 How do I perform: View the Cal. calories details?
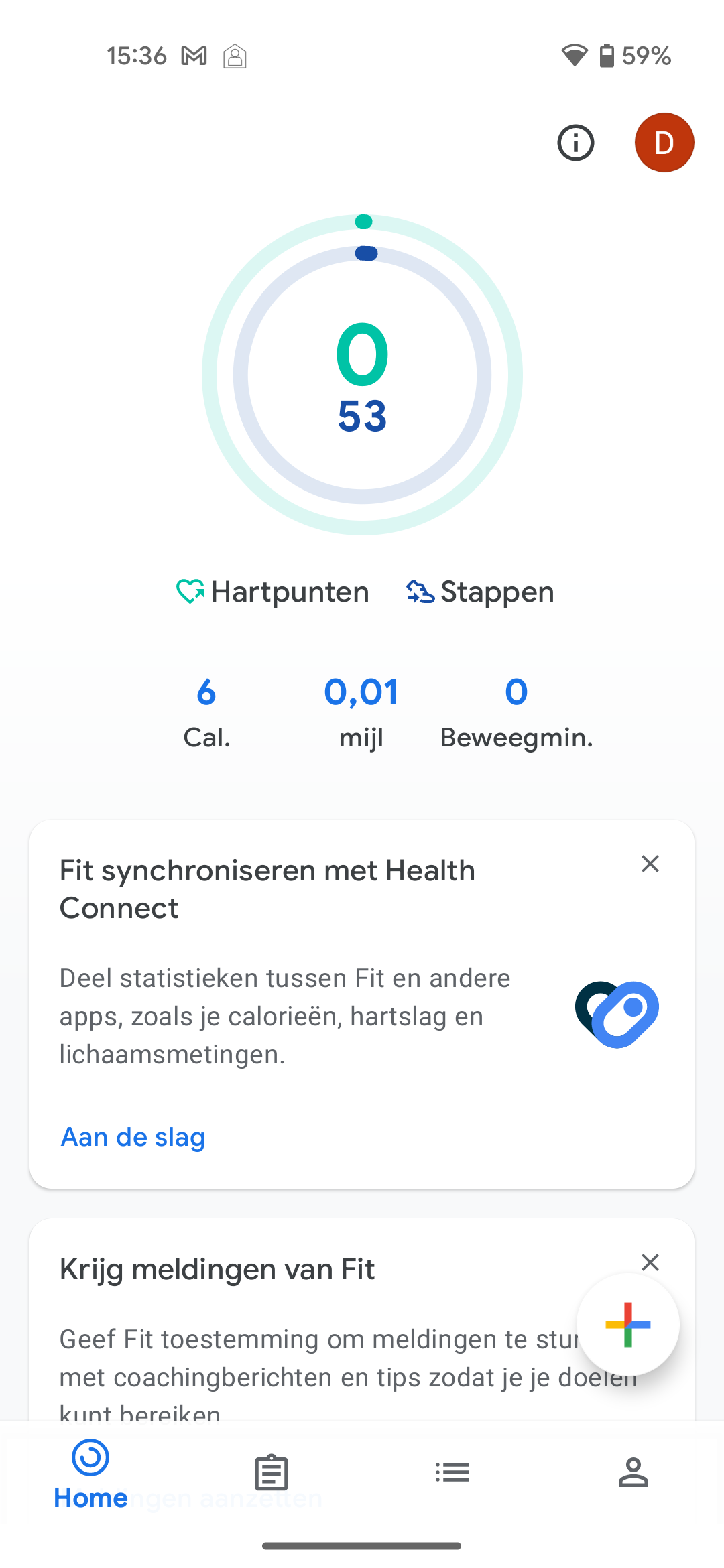coord(206,712)
